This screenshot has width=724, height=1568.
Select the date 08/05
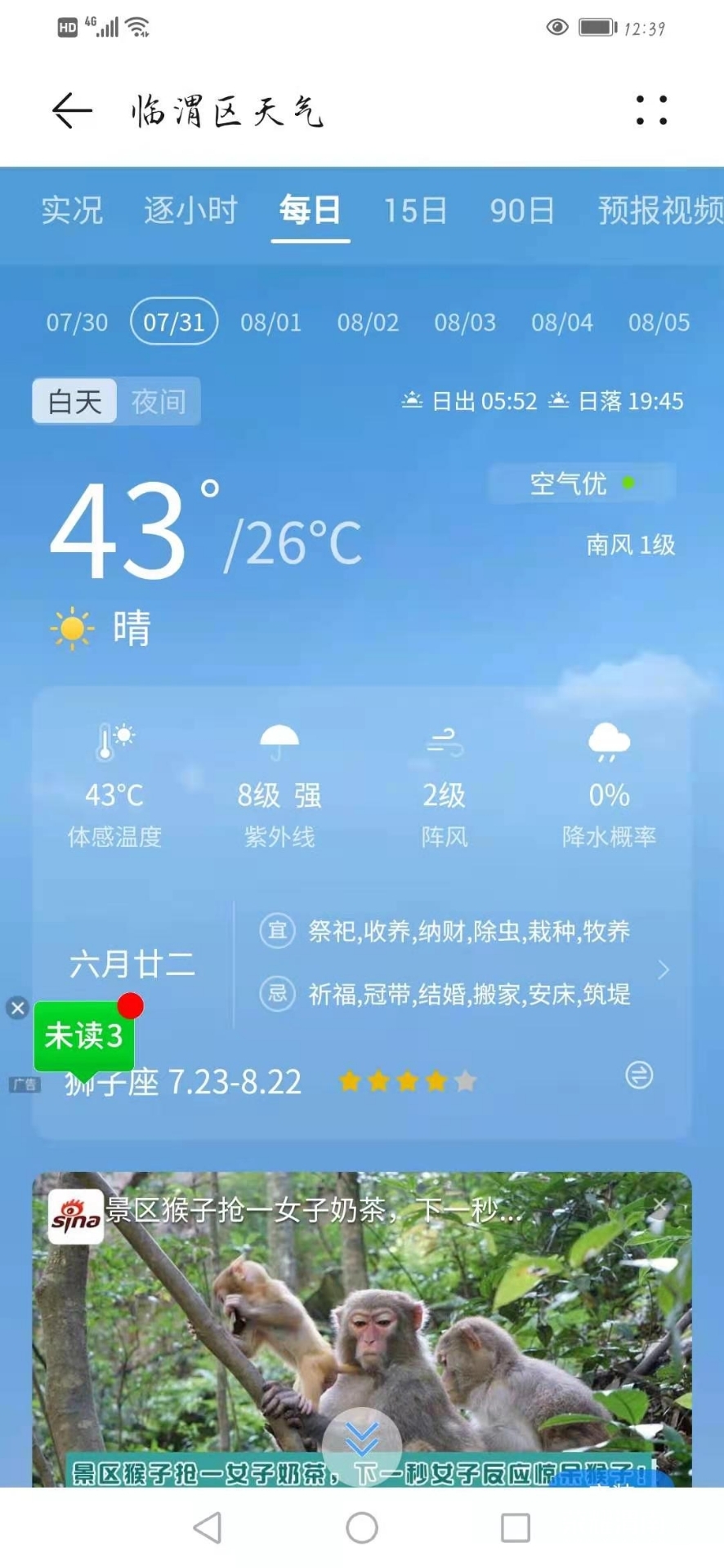click(x=659, y=323)
